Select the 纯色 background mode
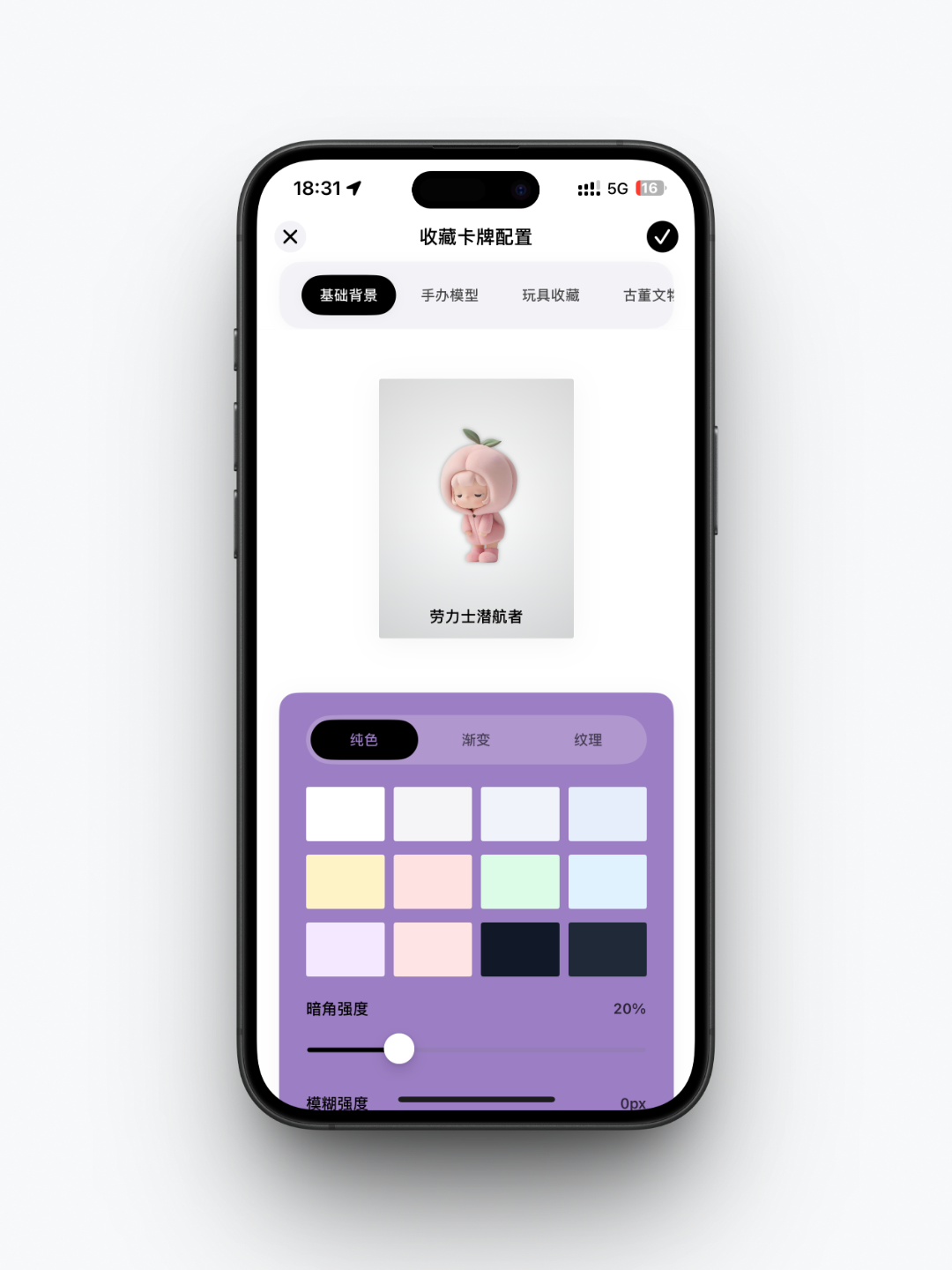This screenshot has width=952, height=1270. click(364, 740)
